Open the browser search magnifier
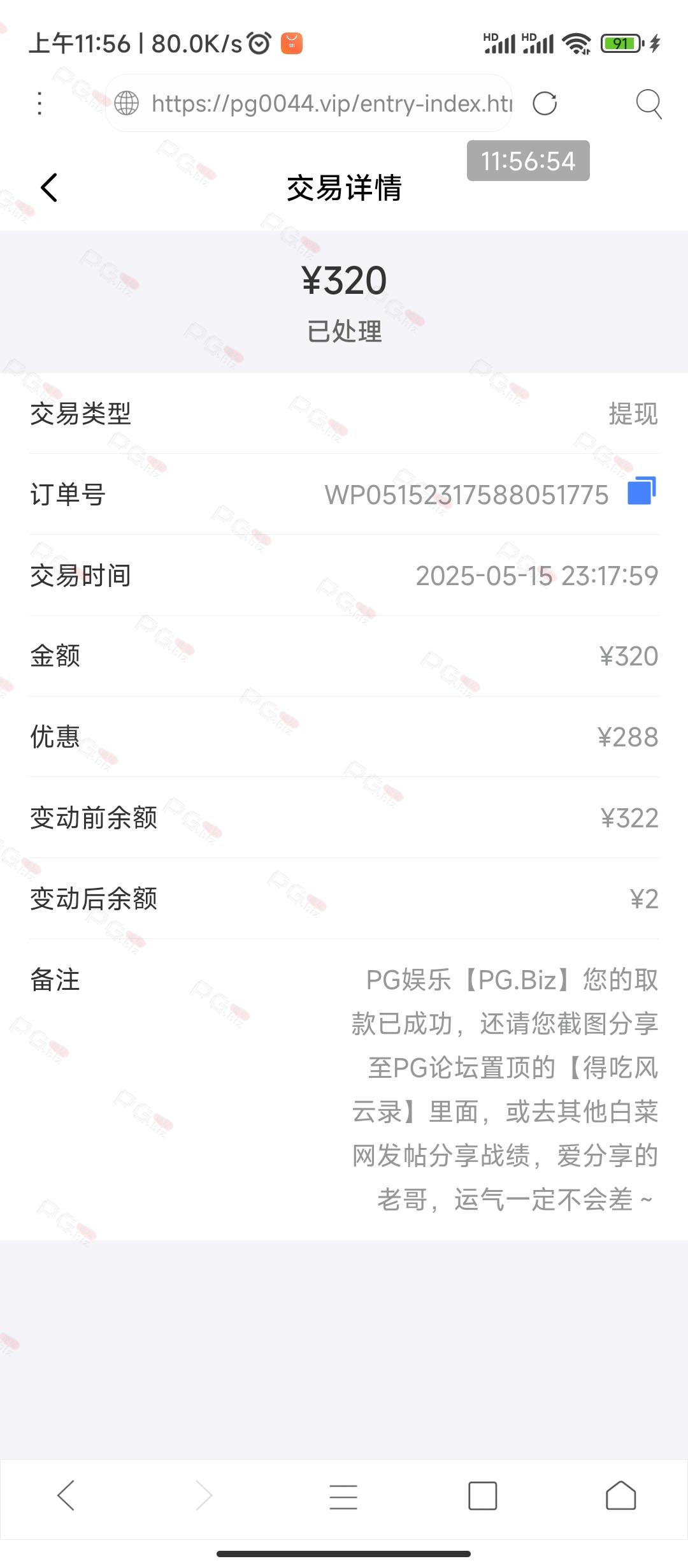Screen dimensions: 688x1568 (649, 103)
